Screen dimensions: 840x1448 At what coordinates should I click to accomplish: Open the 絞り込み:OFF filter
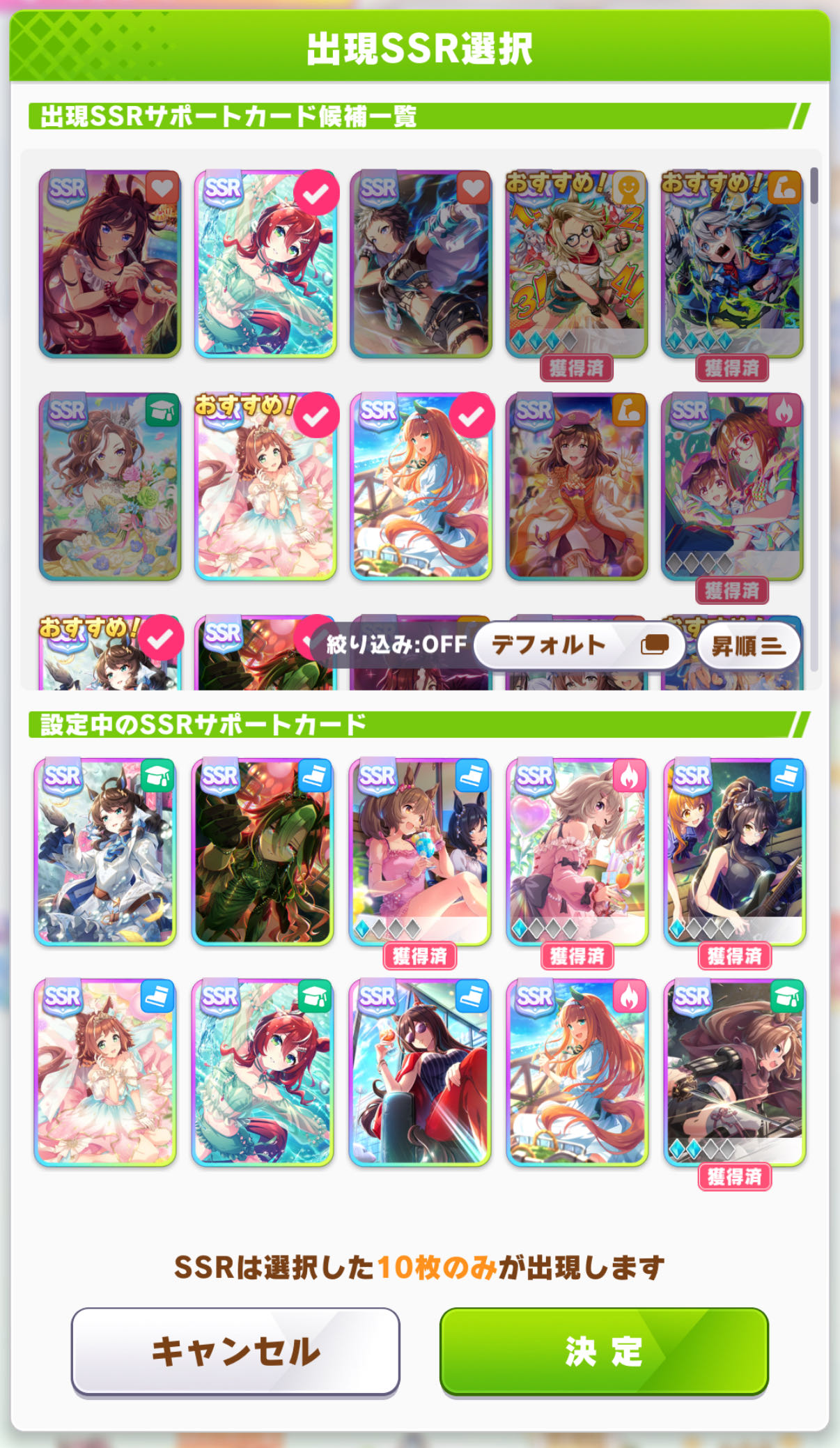click(396, 645)
